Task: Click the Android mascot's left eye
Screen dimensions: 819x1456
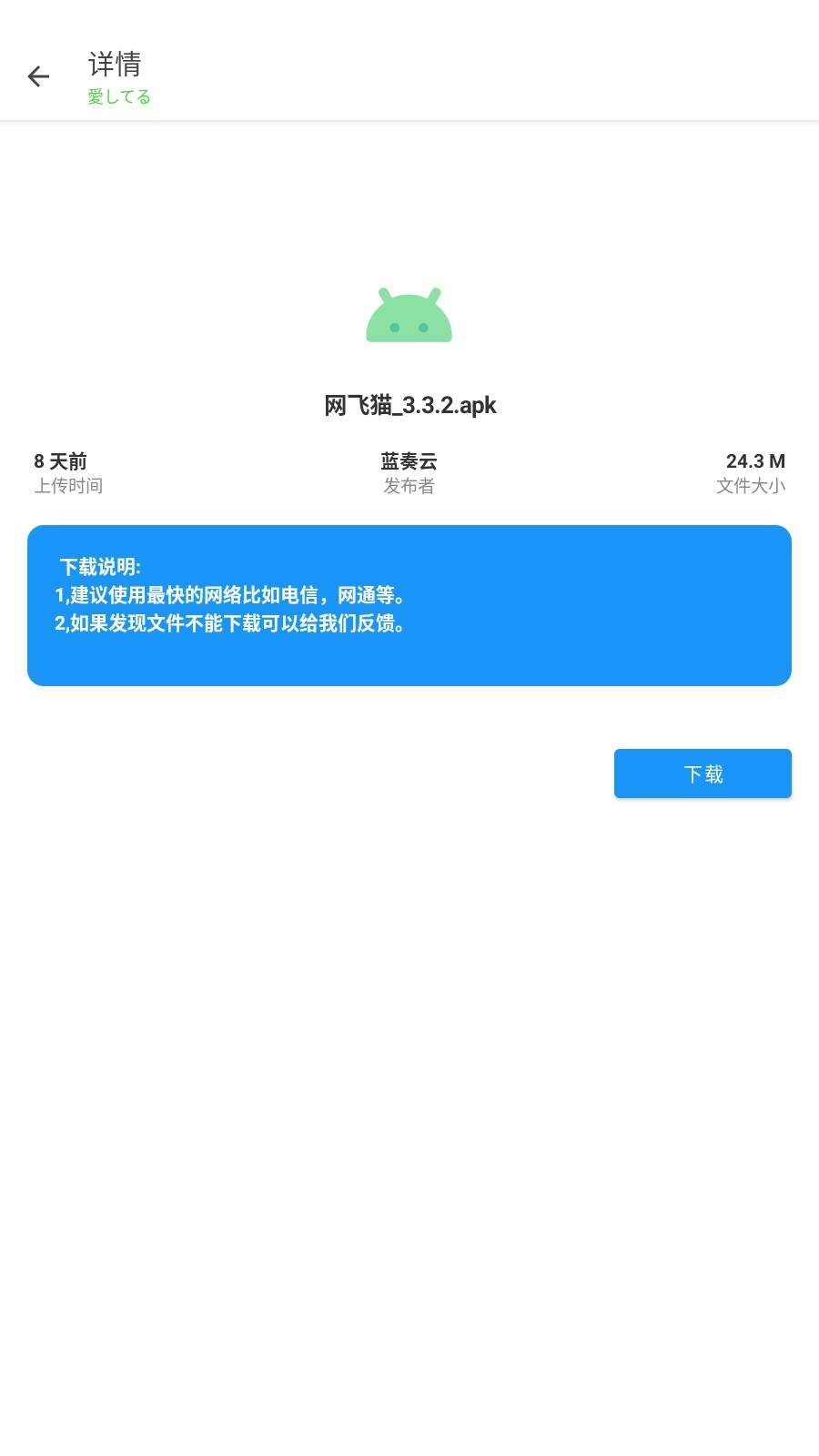Action: (x=393, y=327)
